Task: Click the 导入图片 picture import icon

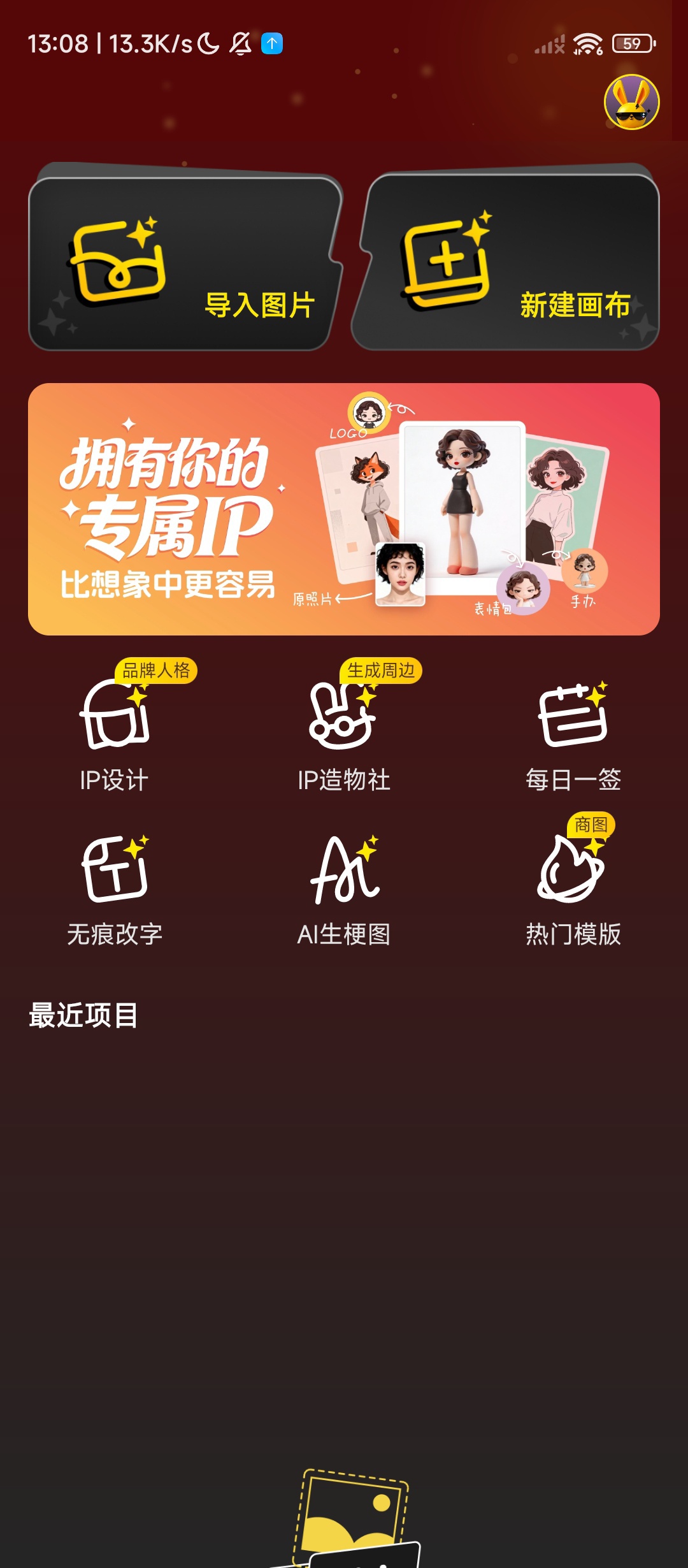Action: pyautogui.click(x=118, y=261)
